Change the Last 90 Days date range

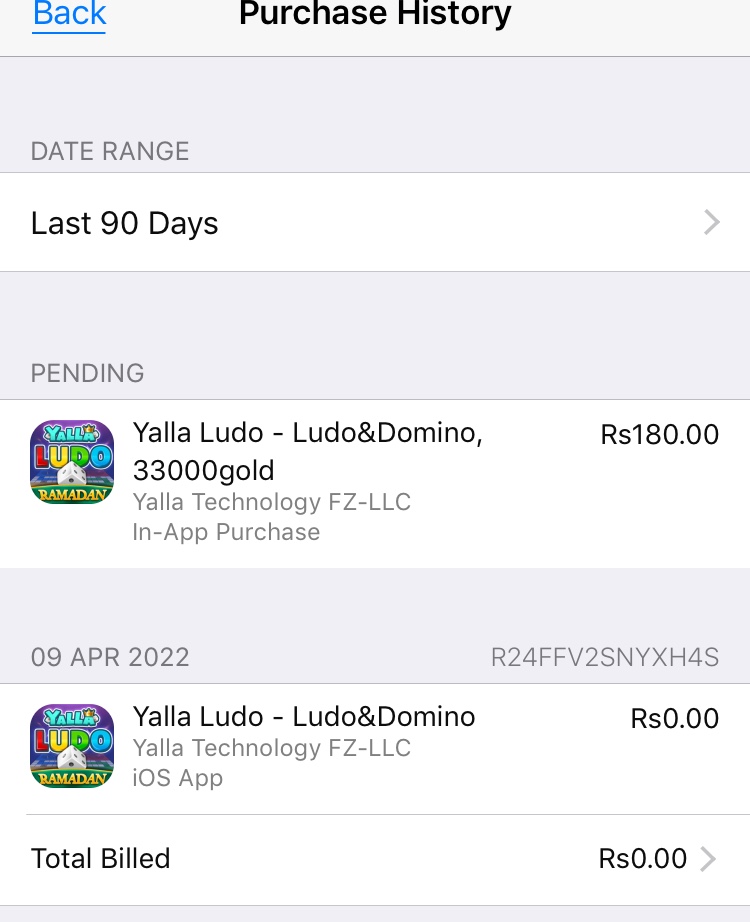click(x=375, y=222)
